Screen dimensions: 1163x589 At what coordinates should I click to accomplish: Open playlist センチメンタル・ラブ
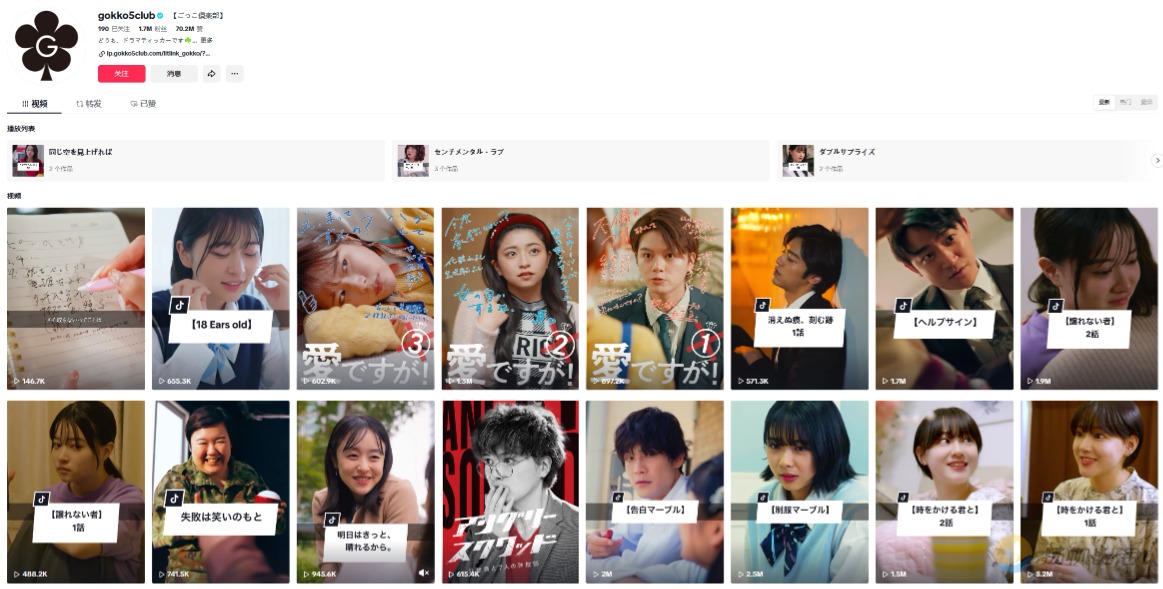point(468,152)
